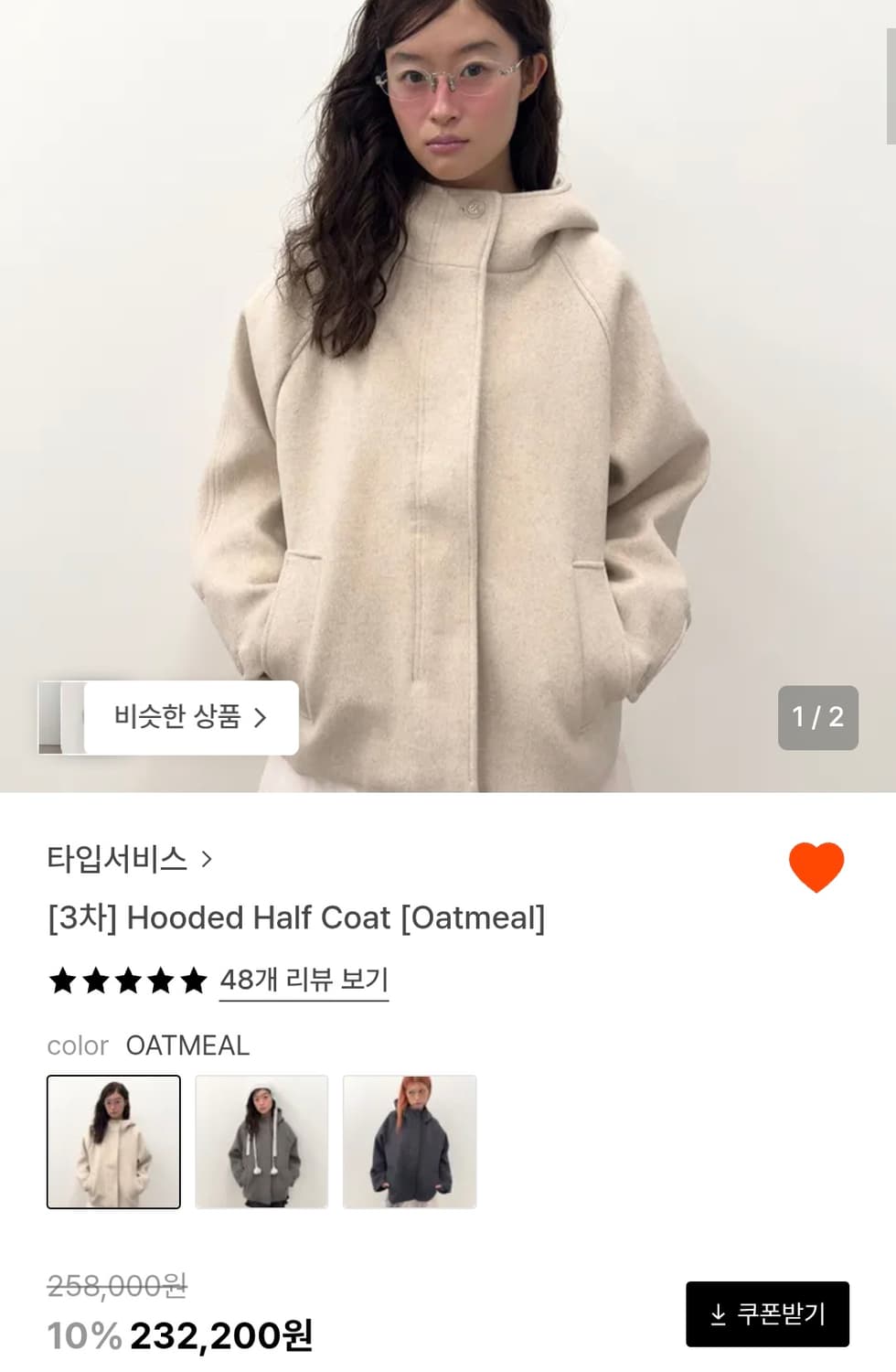Select the first star in the rating row
The width and height of the screenshot is (896, 1372).
(64, 978)
